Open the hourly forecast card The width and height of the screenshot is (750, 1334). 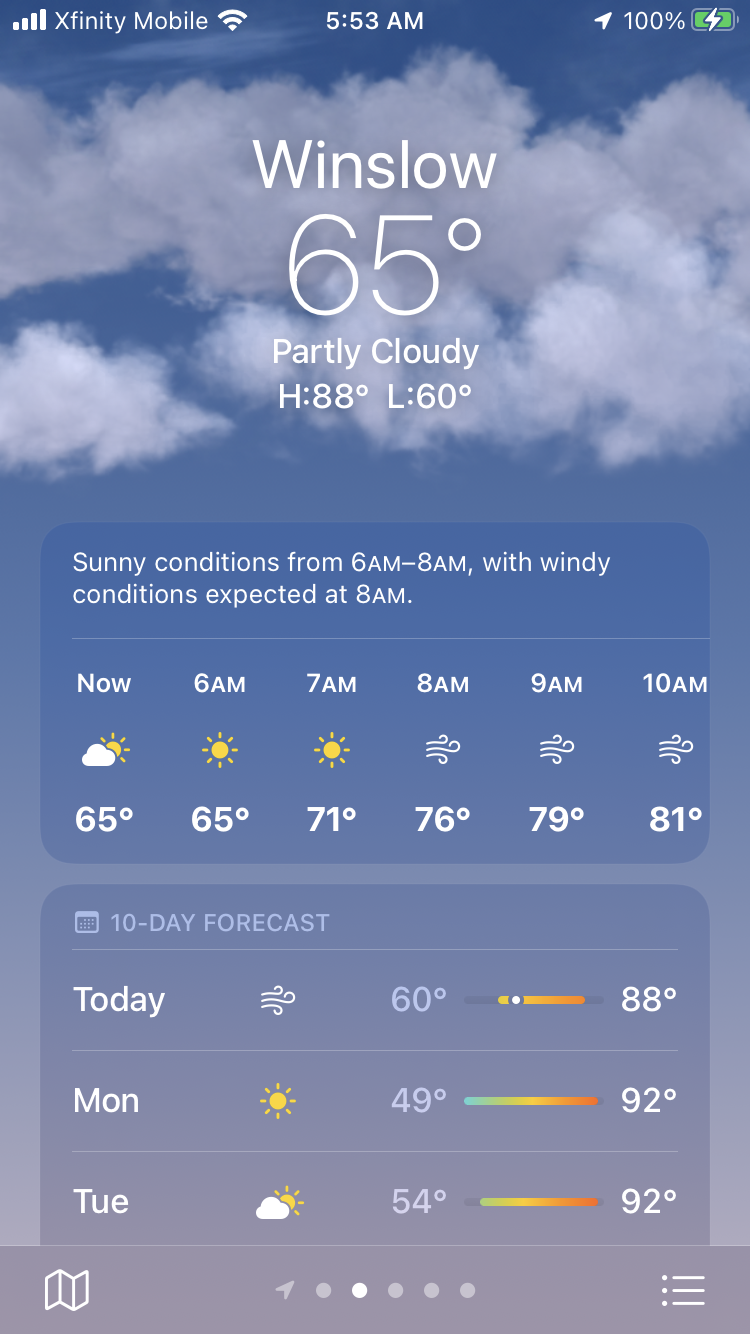tap(374, 750)
